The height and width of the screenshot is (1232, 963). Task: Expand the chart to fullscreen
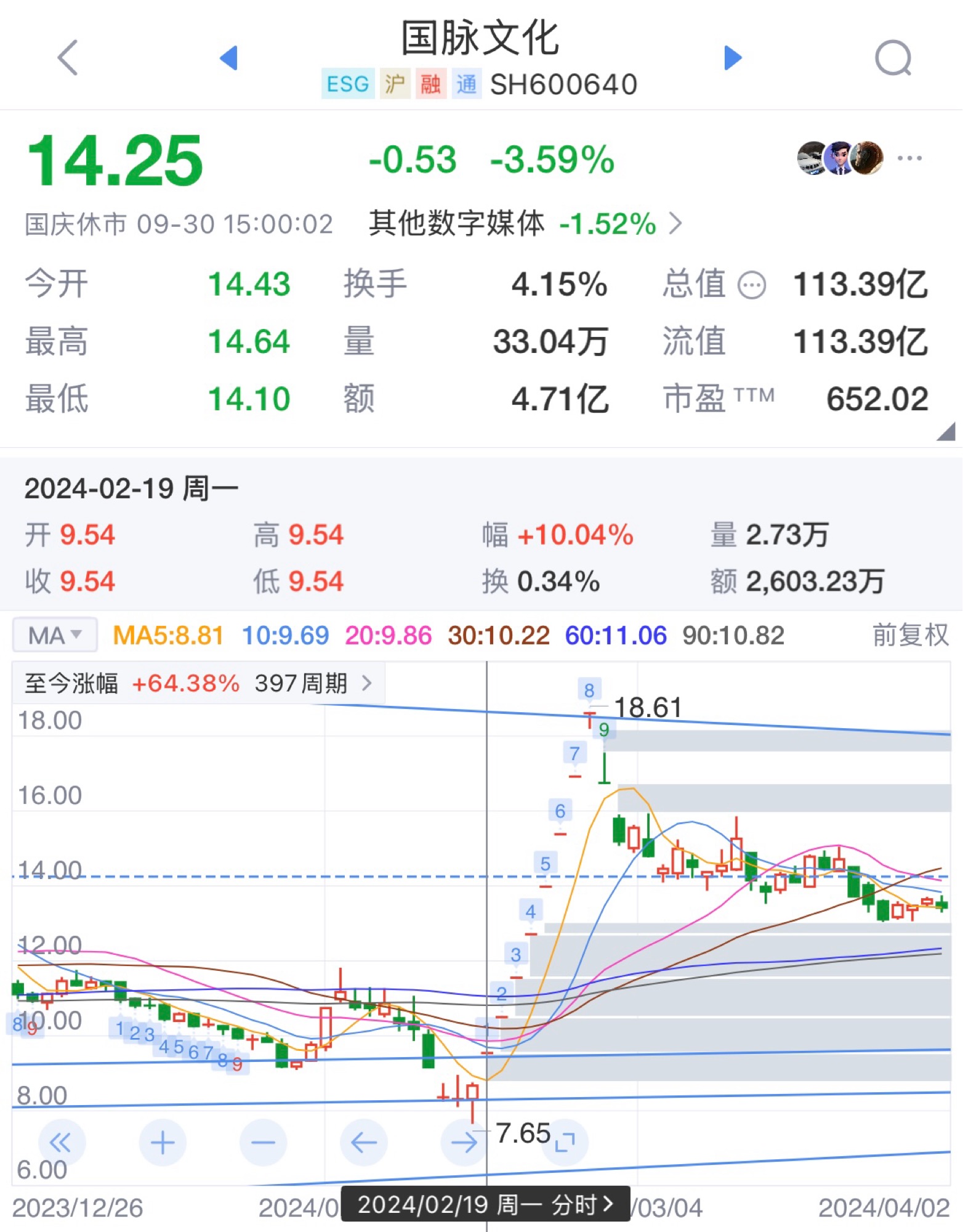tap(565, 1143)
